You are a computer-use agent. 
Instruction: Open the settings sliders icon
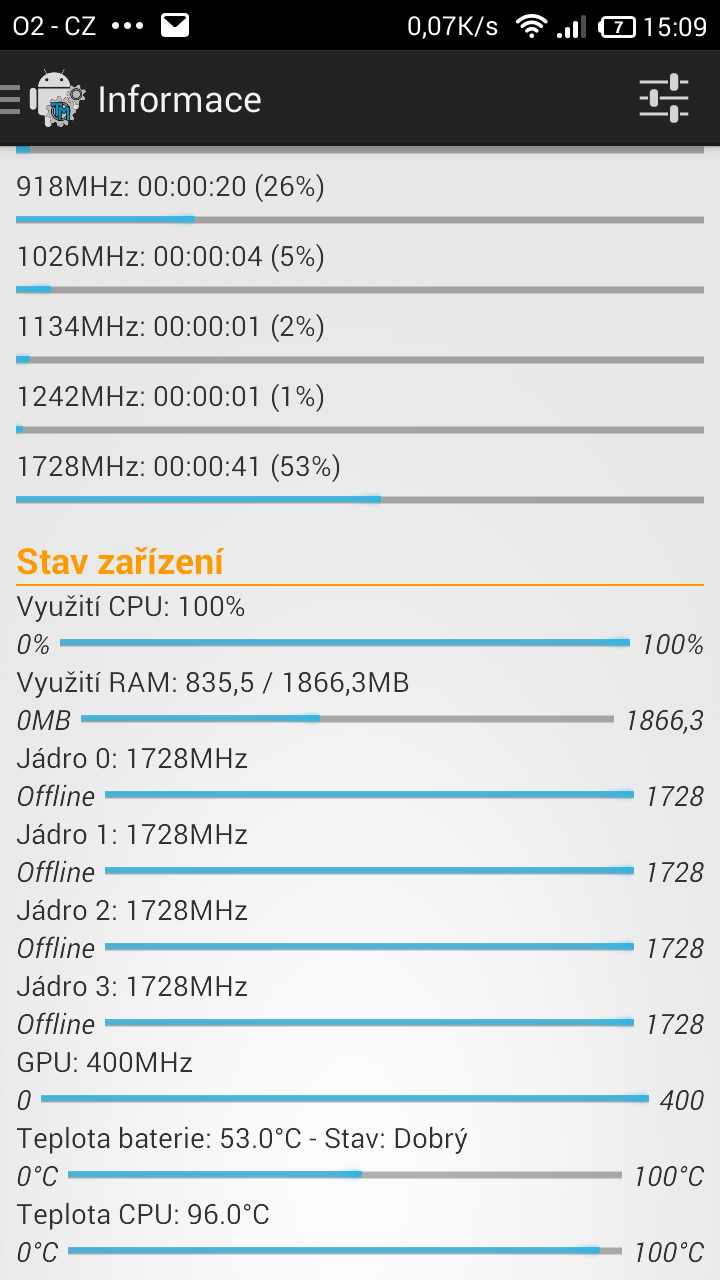click(x=664, y=98)
